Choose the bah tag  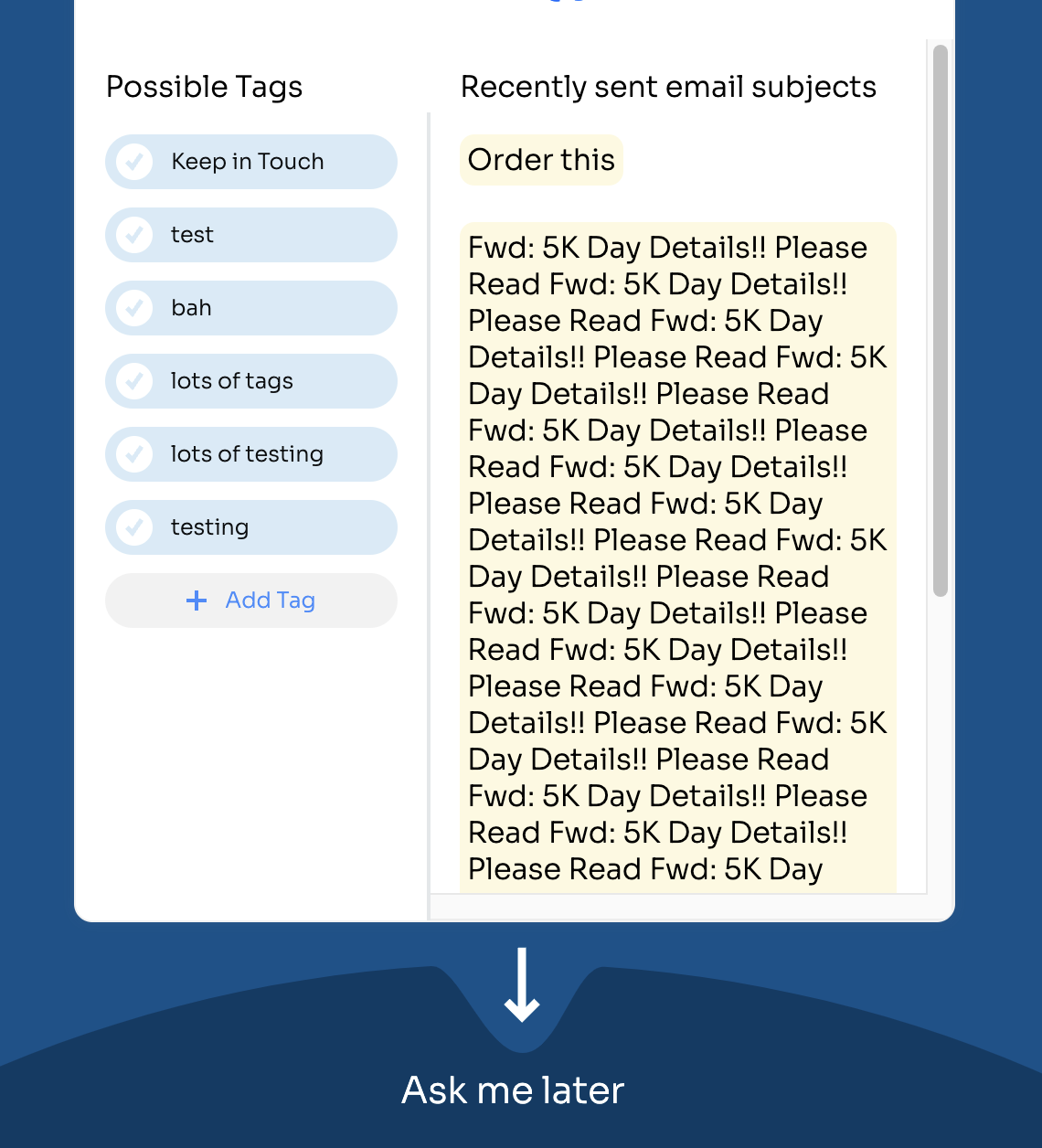click(251, 308)
